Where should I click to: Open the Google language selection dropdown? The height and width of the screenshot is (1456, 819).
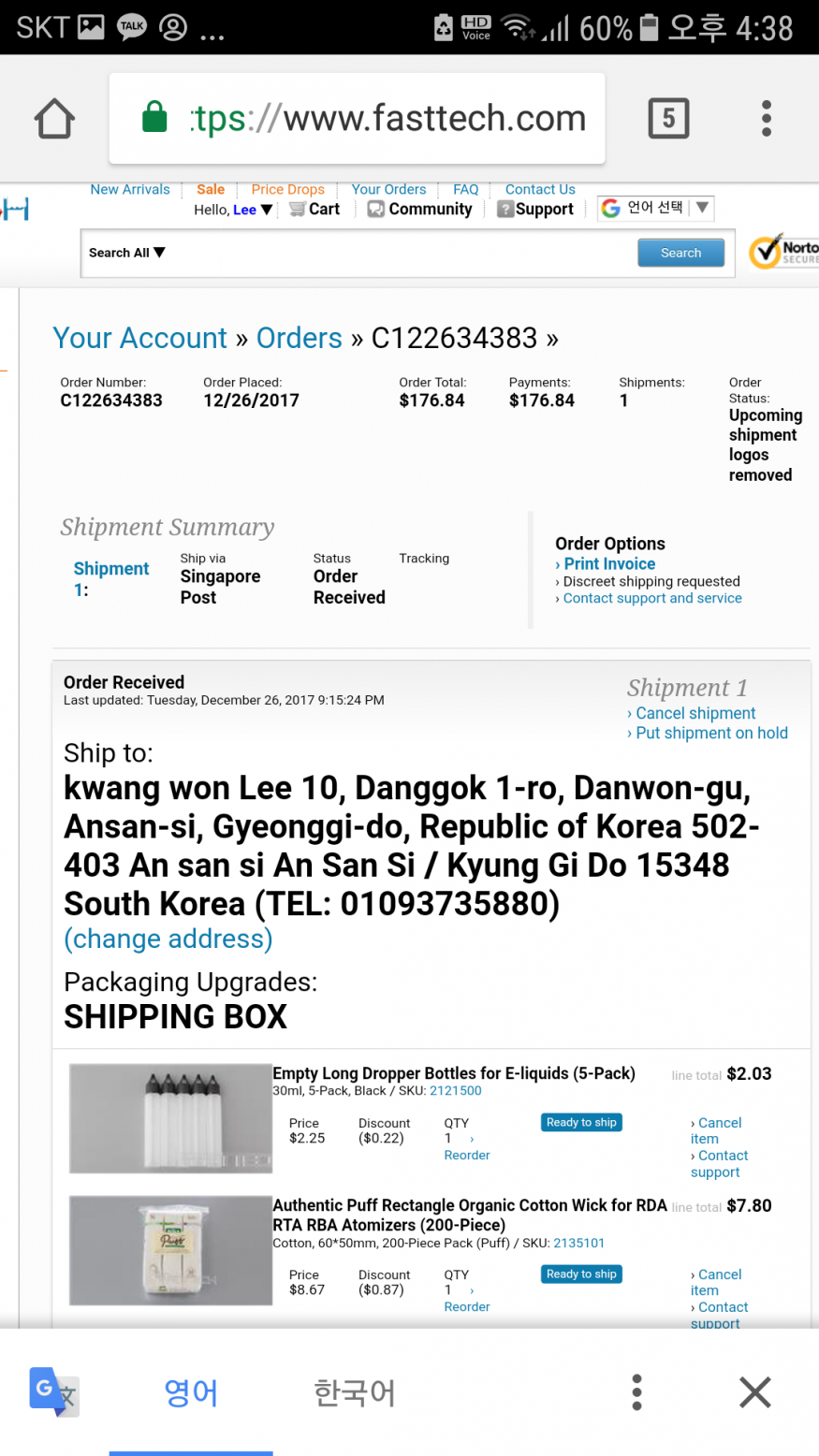[x=655, y=208]
